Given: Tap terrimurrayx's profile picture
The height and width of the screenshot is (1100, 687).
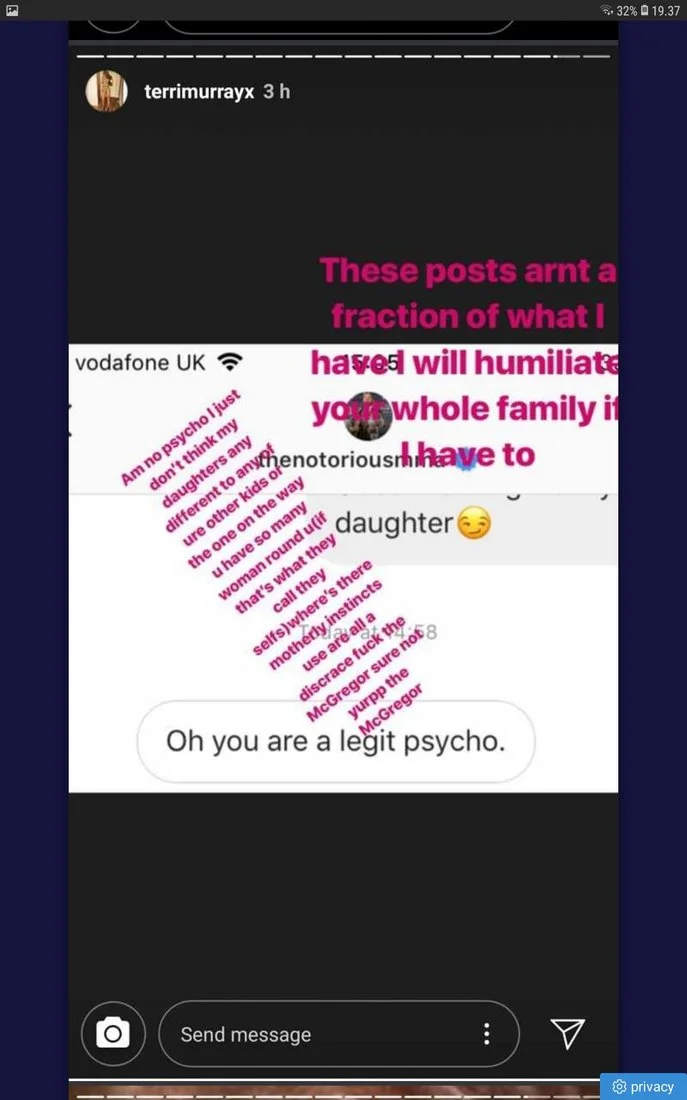Looking at the screenshot, I should pyautogui.click(x=107, y=91).
